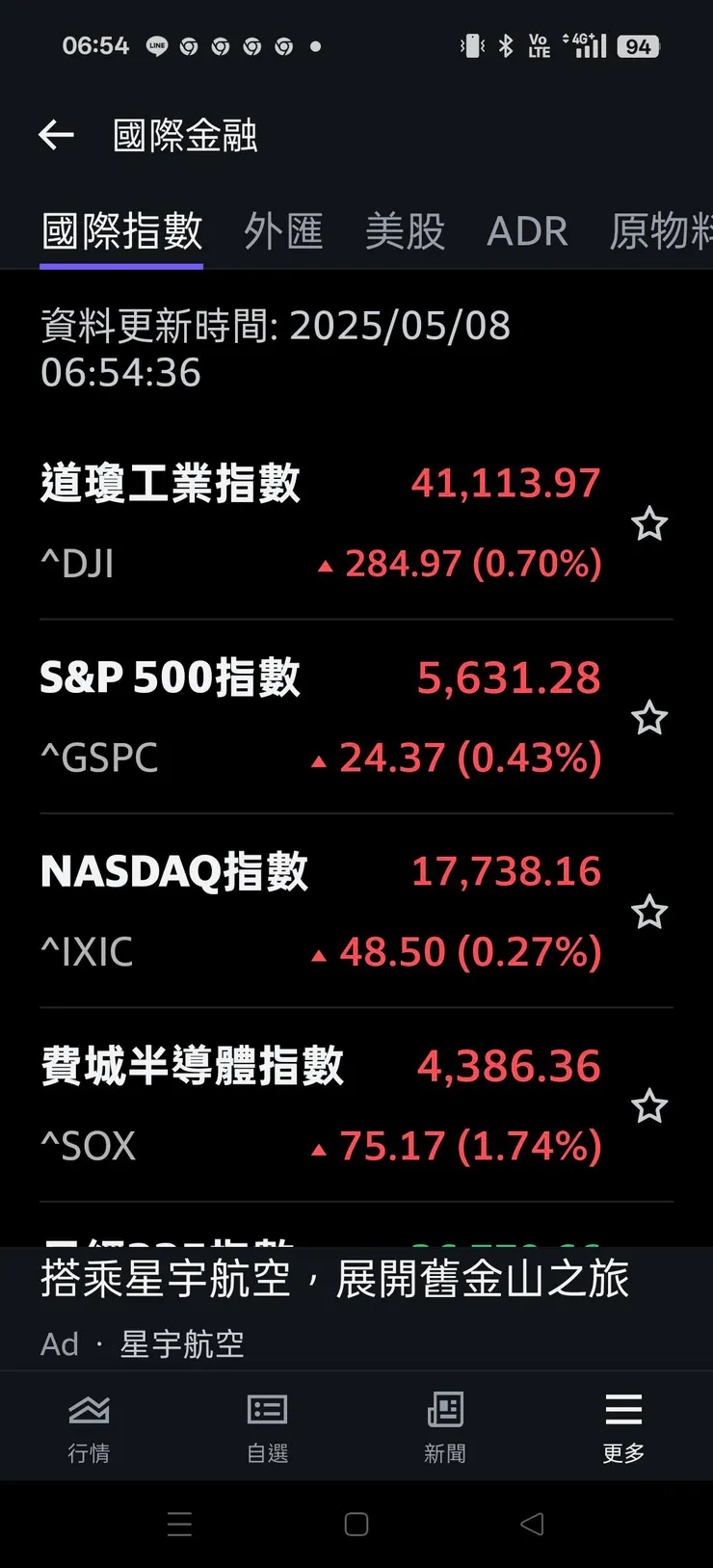Tap the system home button
The width and height of the screenshot is (713, 1568).
[x=356, y=1524]
